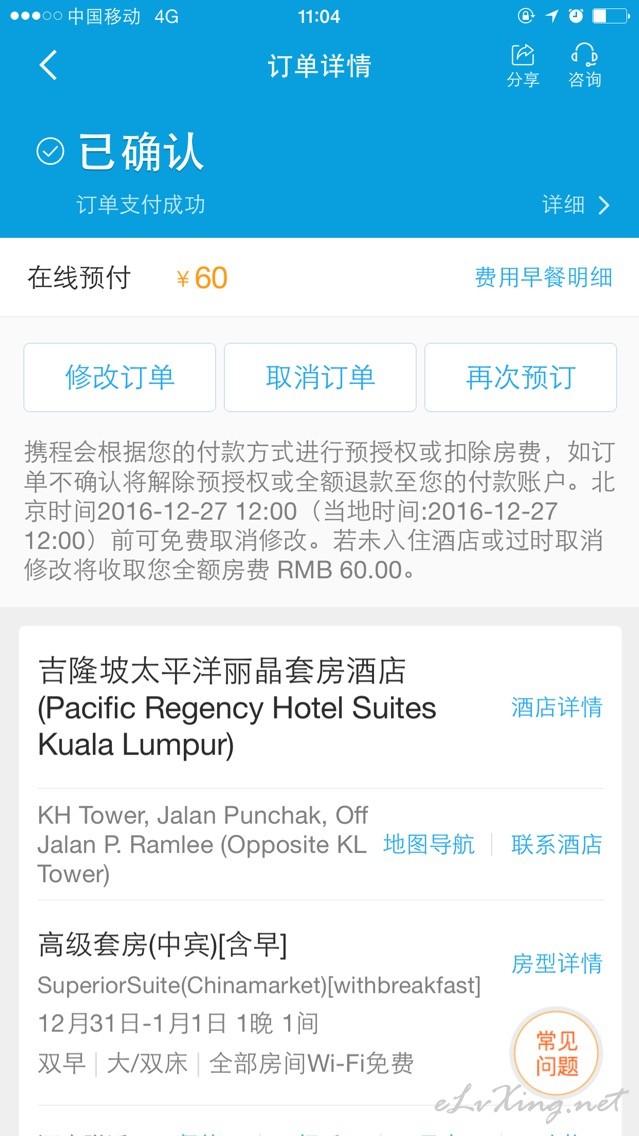This screenshot has width=639, height=1136.
Task: Book again using 再次预订
Action: 520,377
